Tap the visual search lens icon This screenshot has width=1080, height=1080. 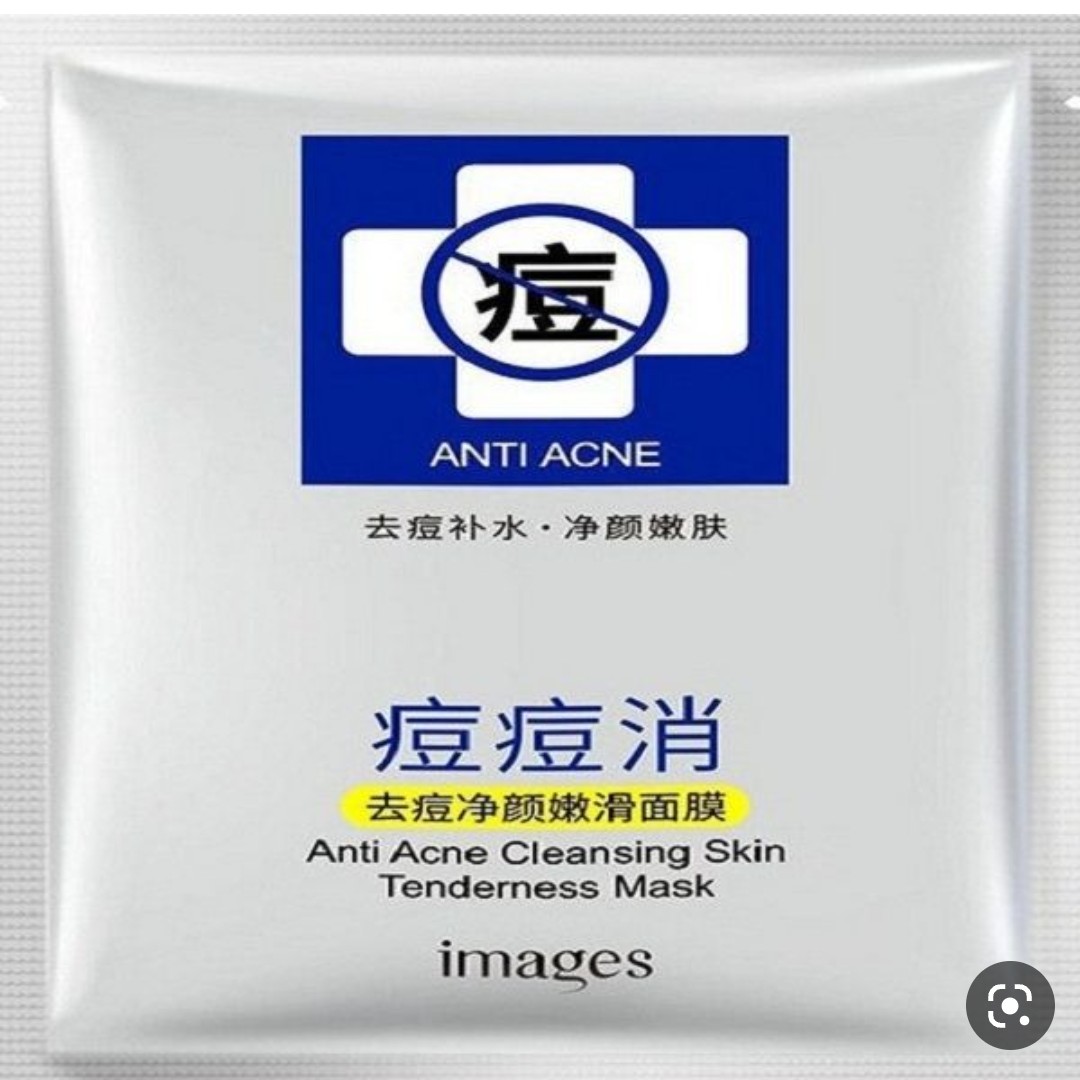1009,1006
